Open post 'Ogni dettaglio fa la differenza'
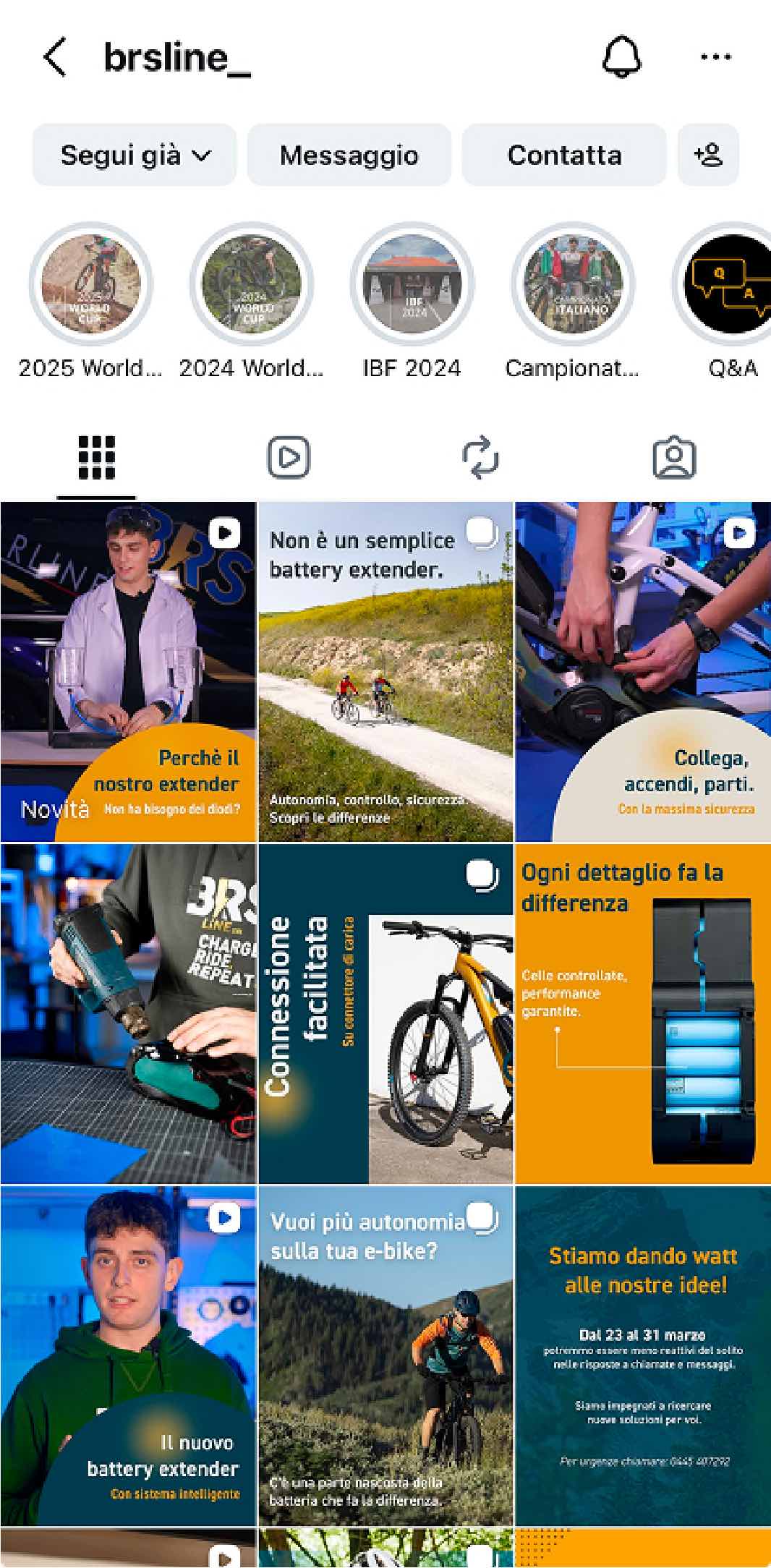Viewport: 771px width, 1568px height. click(x=643, y=1014)
